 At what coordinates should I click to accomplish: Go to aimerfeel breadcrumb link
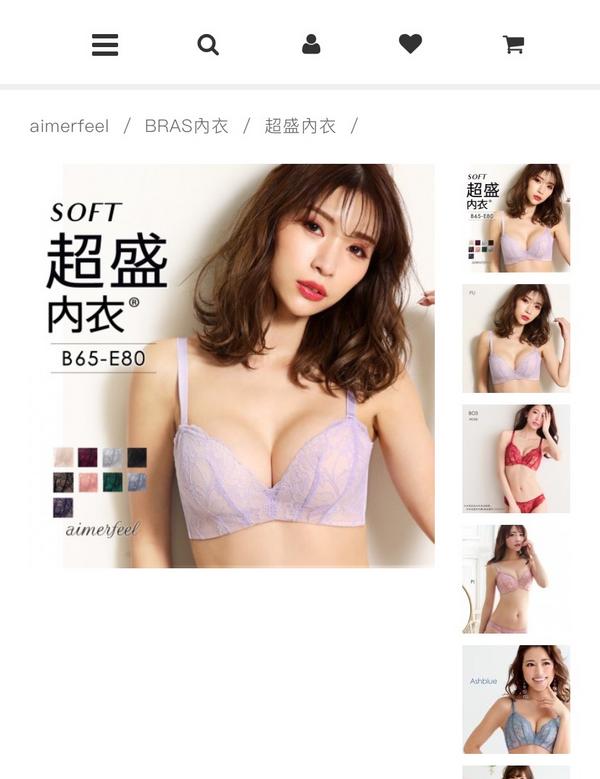[x=69, y=126]
